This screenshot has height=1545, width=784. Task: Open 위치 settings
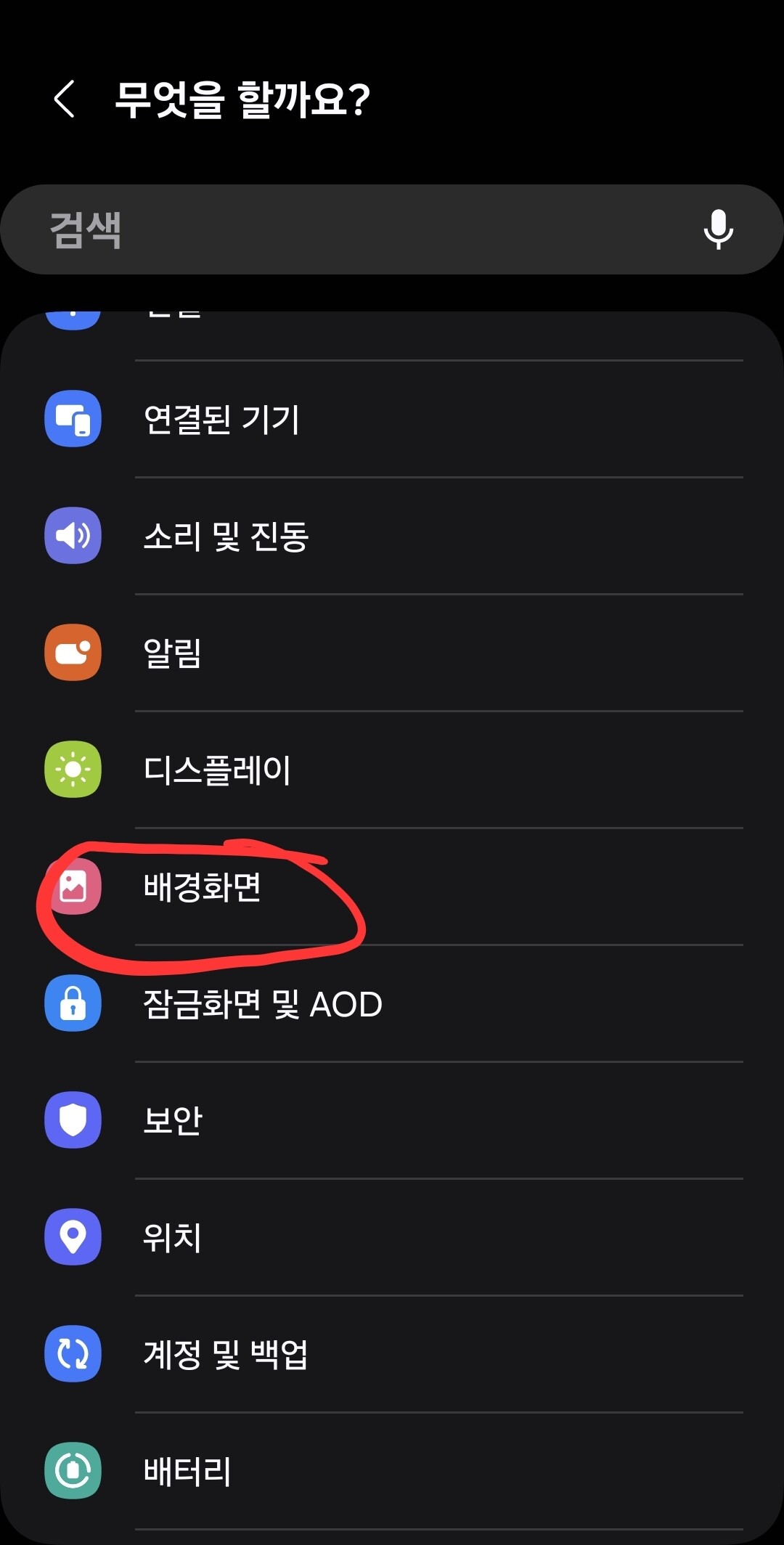tap(392, 1237)
